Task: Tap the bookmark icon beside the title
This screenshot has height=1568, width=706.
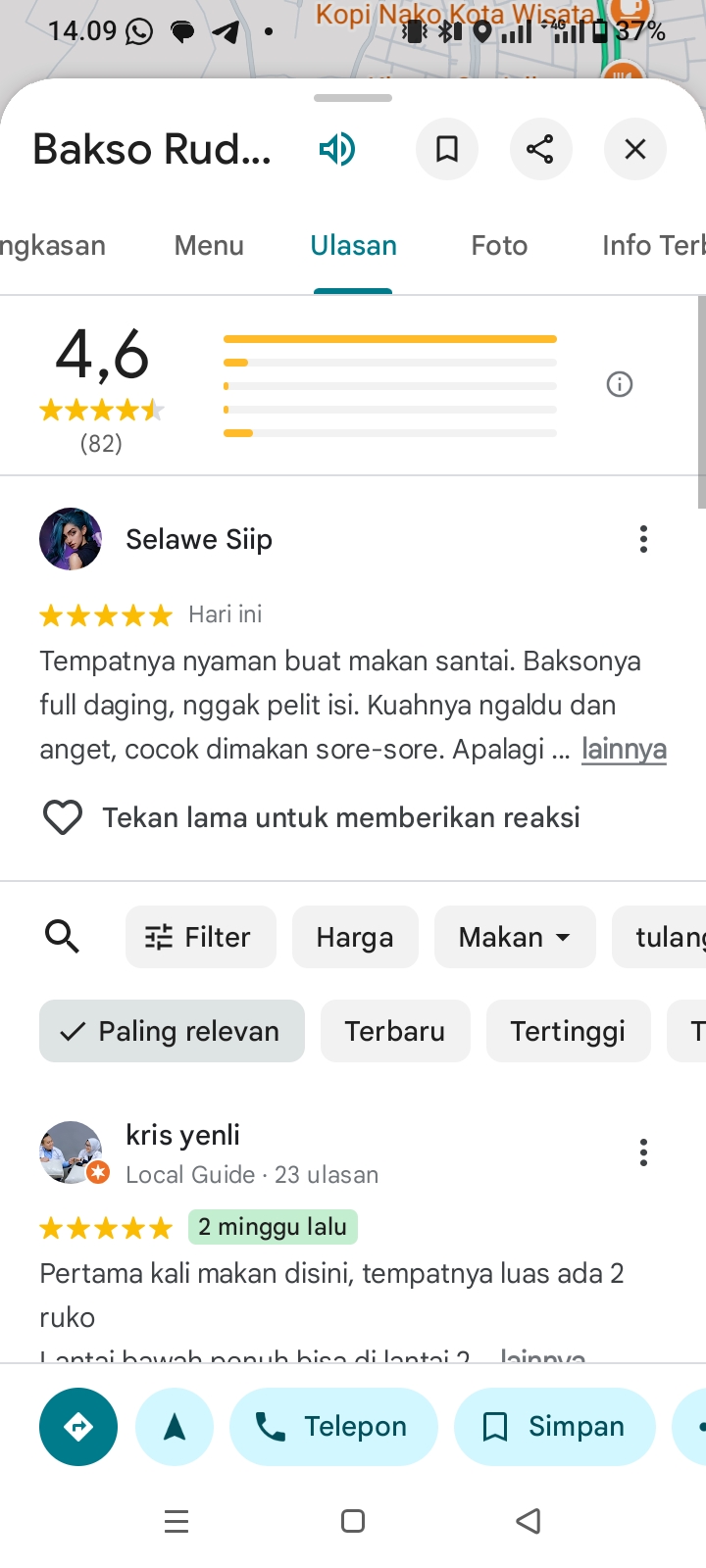Action: pyautogui.click(x=447, y=149)
